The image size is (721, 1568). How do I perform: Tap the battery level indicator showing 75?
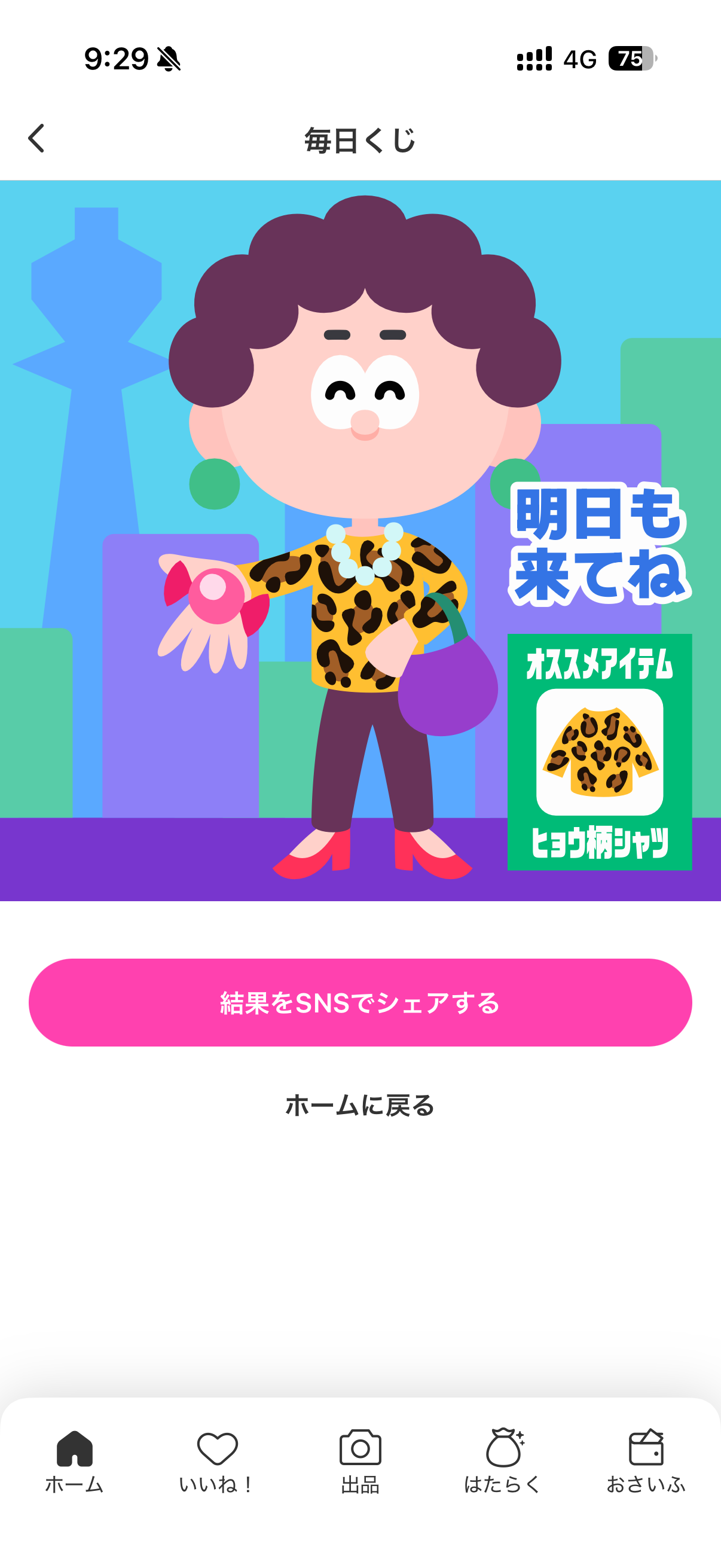(630, 57)
